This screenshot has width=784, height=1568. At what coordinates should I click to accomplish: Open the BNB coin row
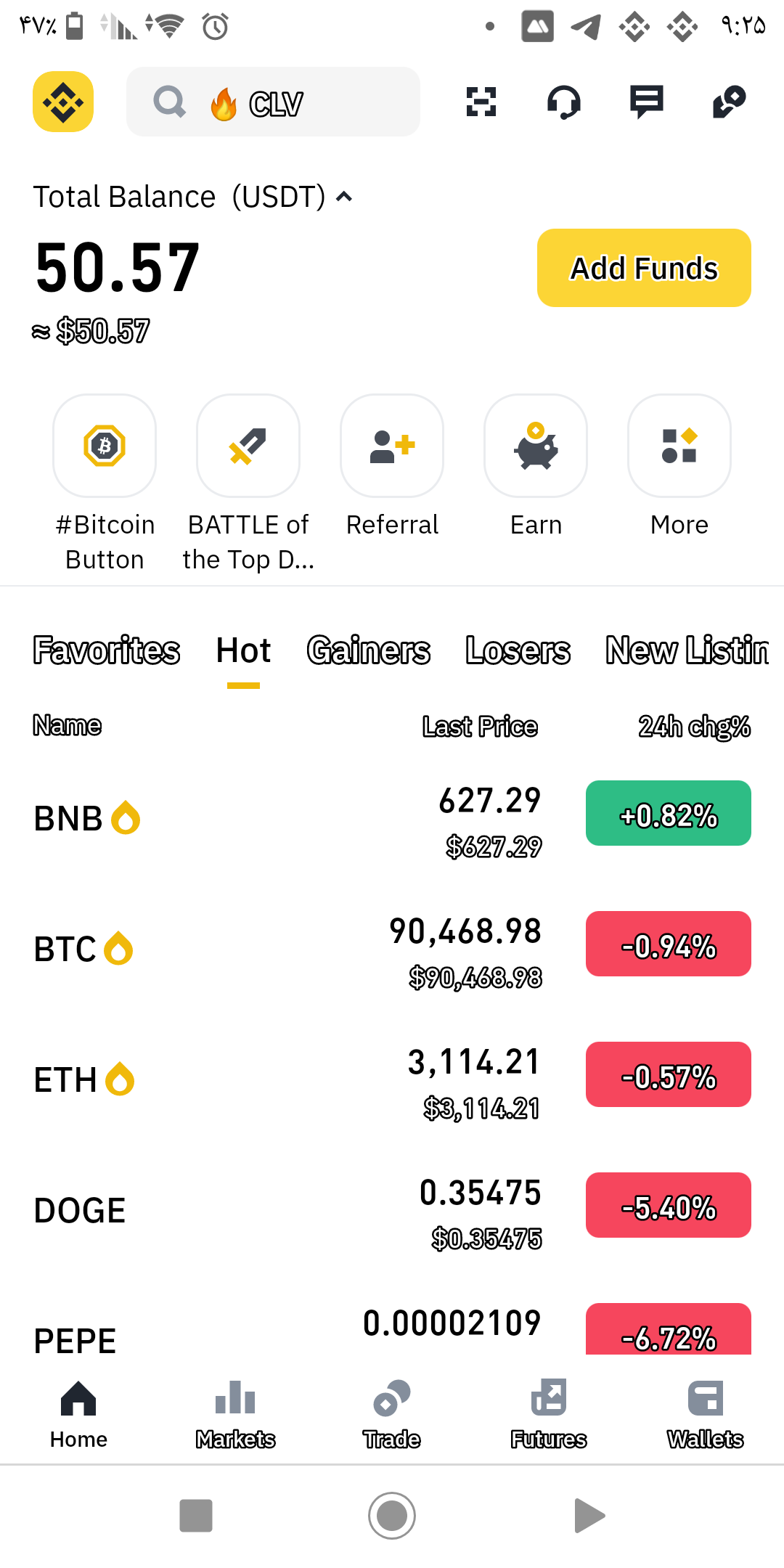point(290,818)
